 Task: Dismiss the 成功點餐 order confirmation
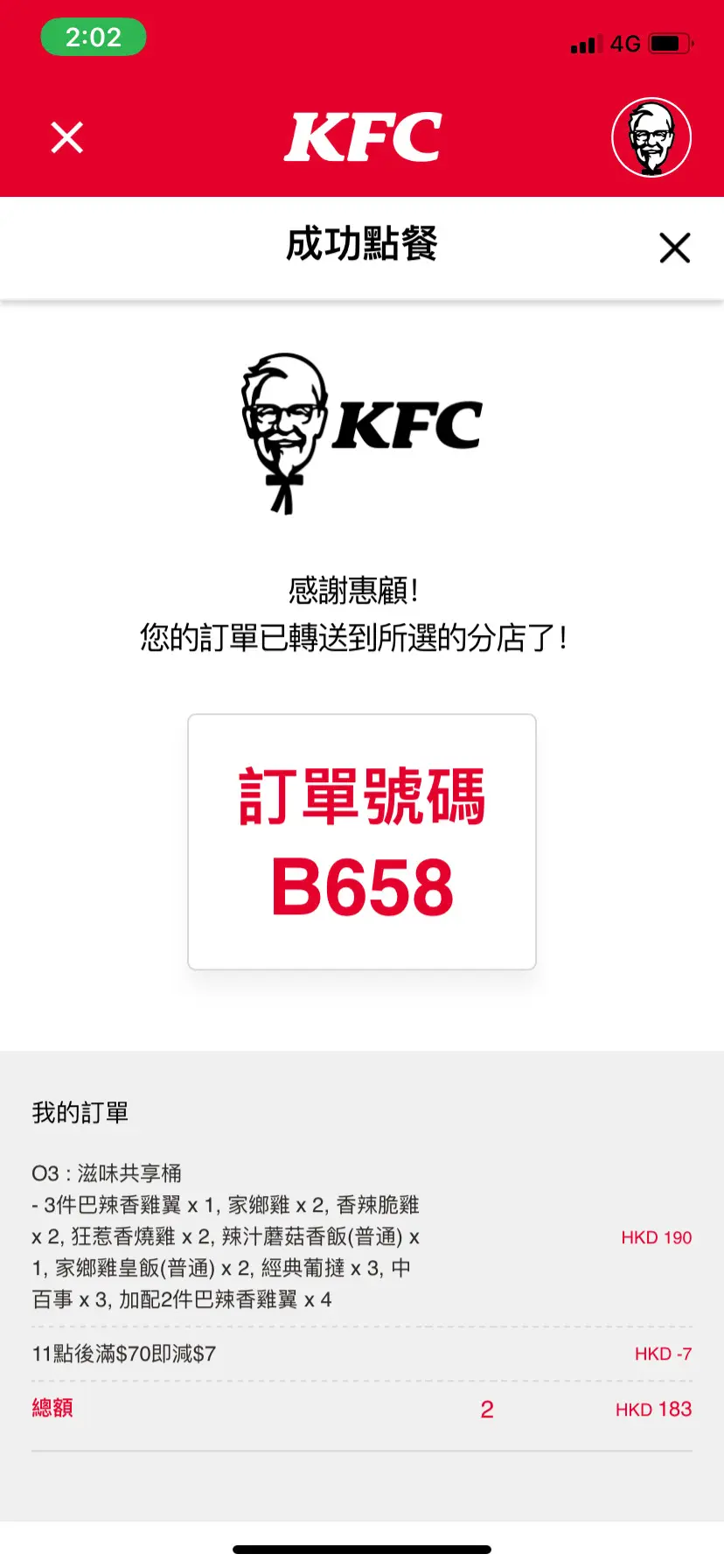pos(674,248)
